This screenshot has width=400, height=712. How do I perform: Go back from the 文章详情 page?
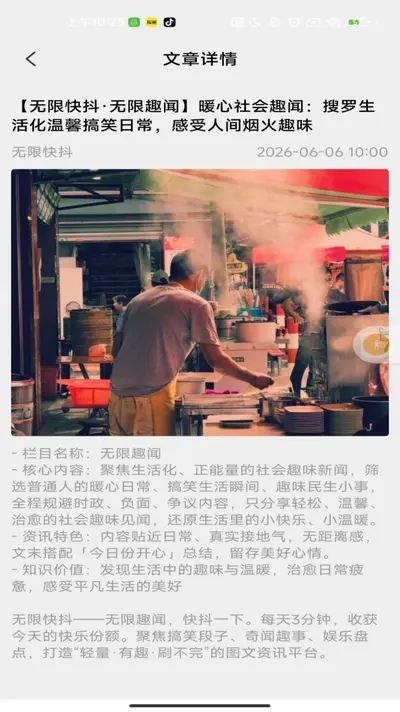tap(31, 59)
